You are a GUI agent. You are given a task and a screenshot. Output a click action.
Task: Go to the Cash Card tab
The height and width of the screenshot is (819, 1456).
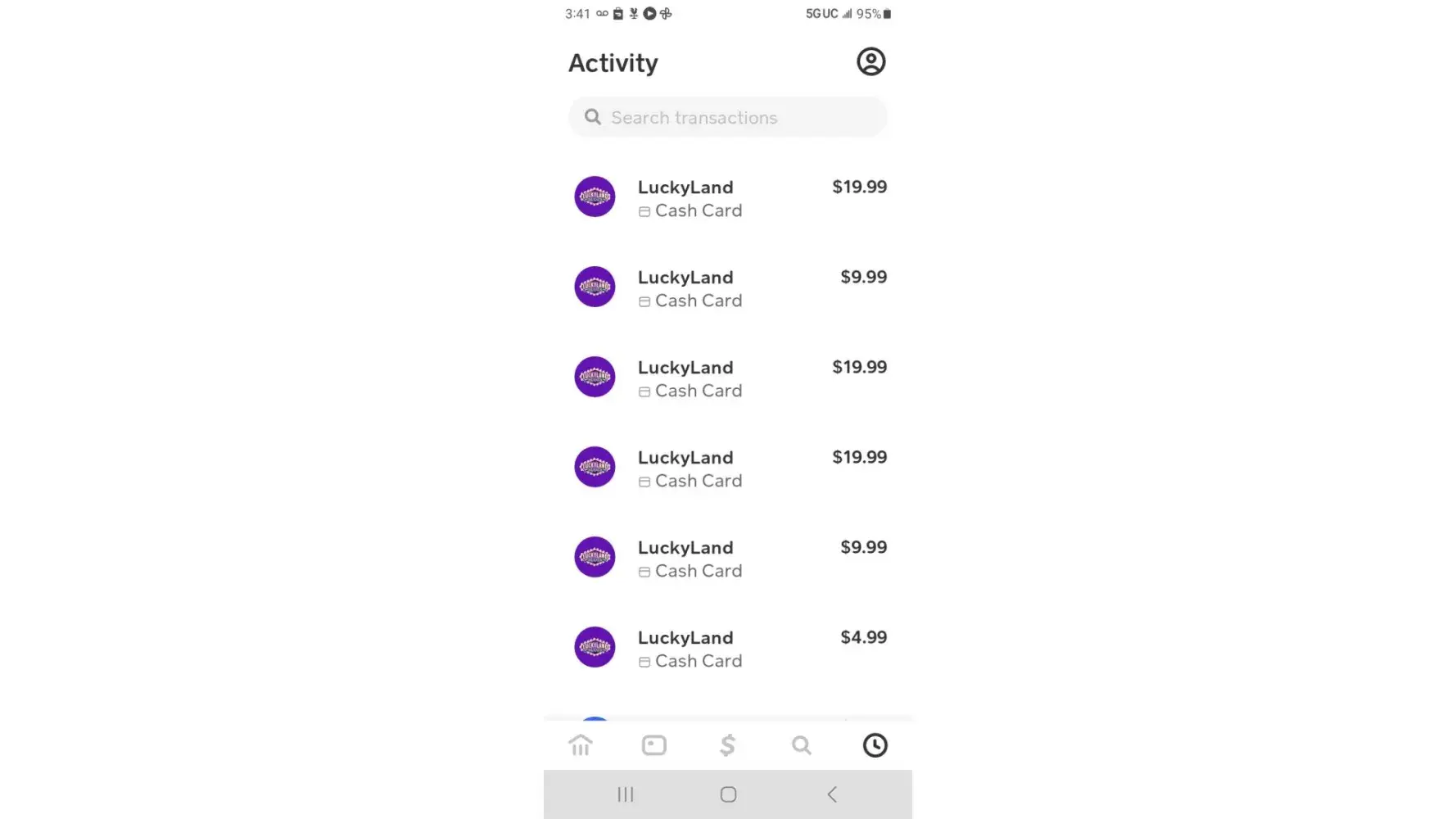tap(653, 745)
